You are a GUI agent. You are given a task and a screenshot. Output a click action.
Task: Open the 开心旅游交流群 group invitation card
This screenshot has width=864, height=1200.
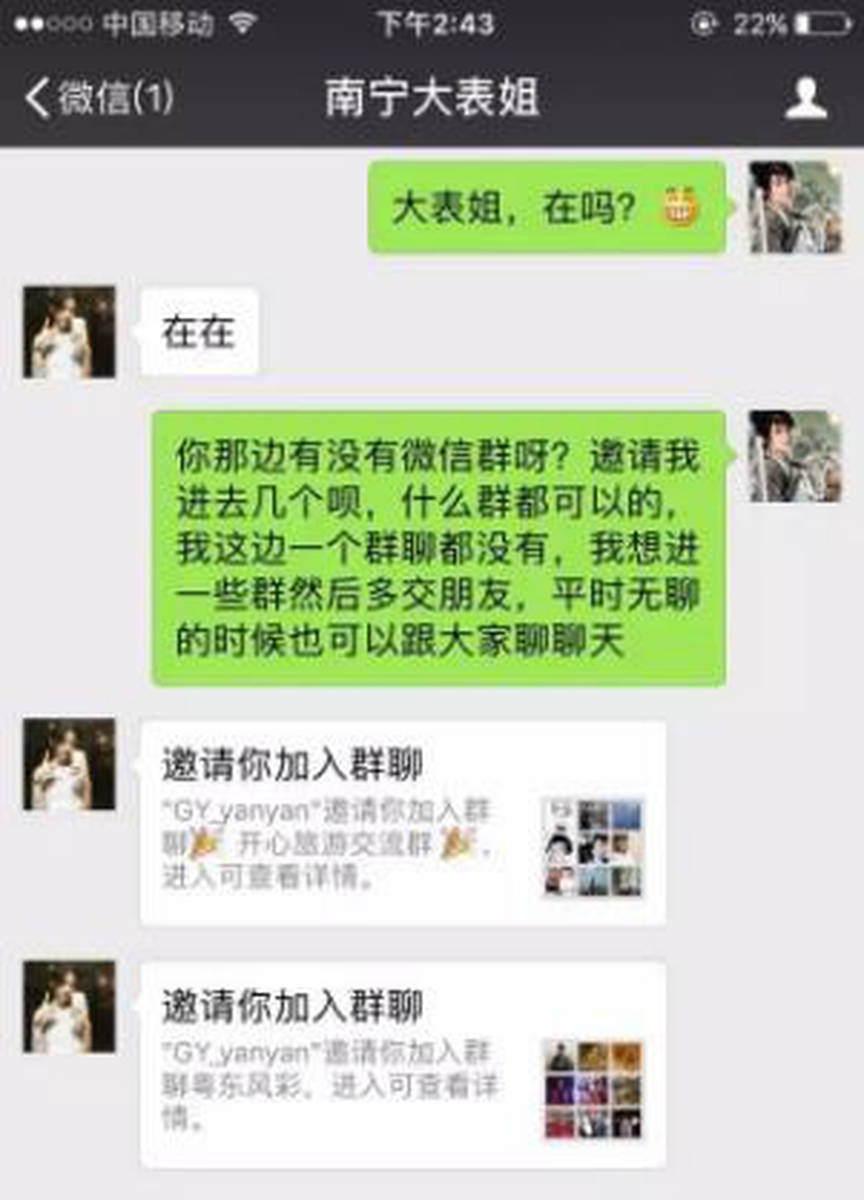point(402,822)
